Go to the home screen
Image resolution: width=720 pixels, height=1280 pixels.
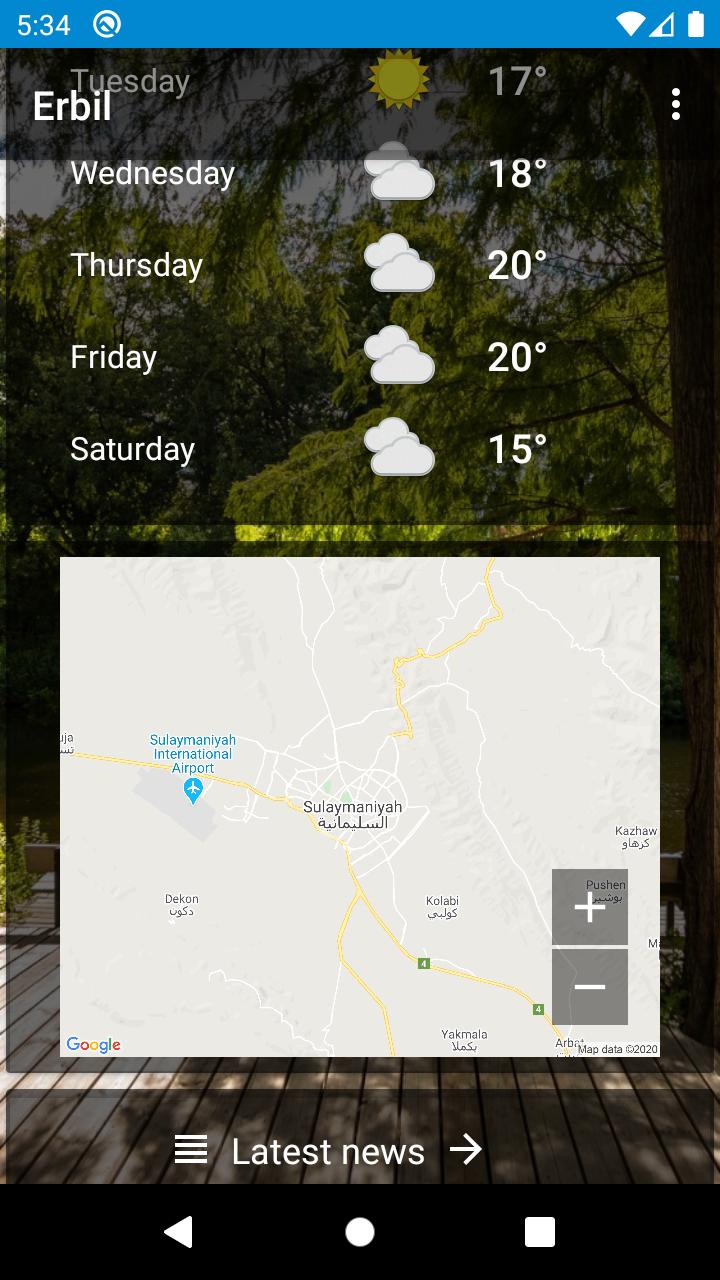click(360, 1232)
